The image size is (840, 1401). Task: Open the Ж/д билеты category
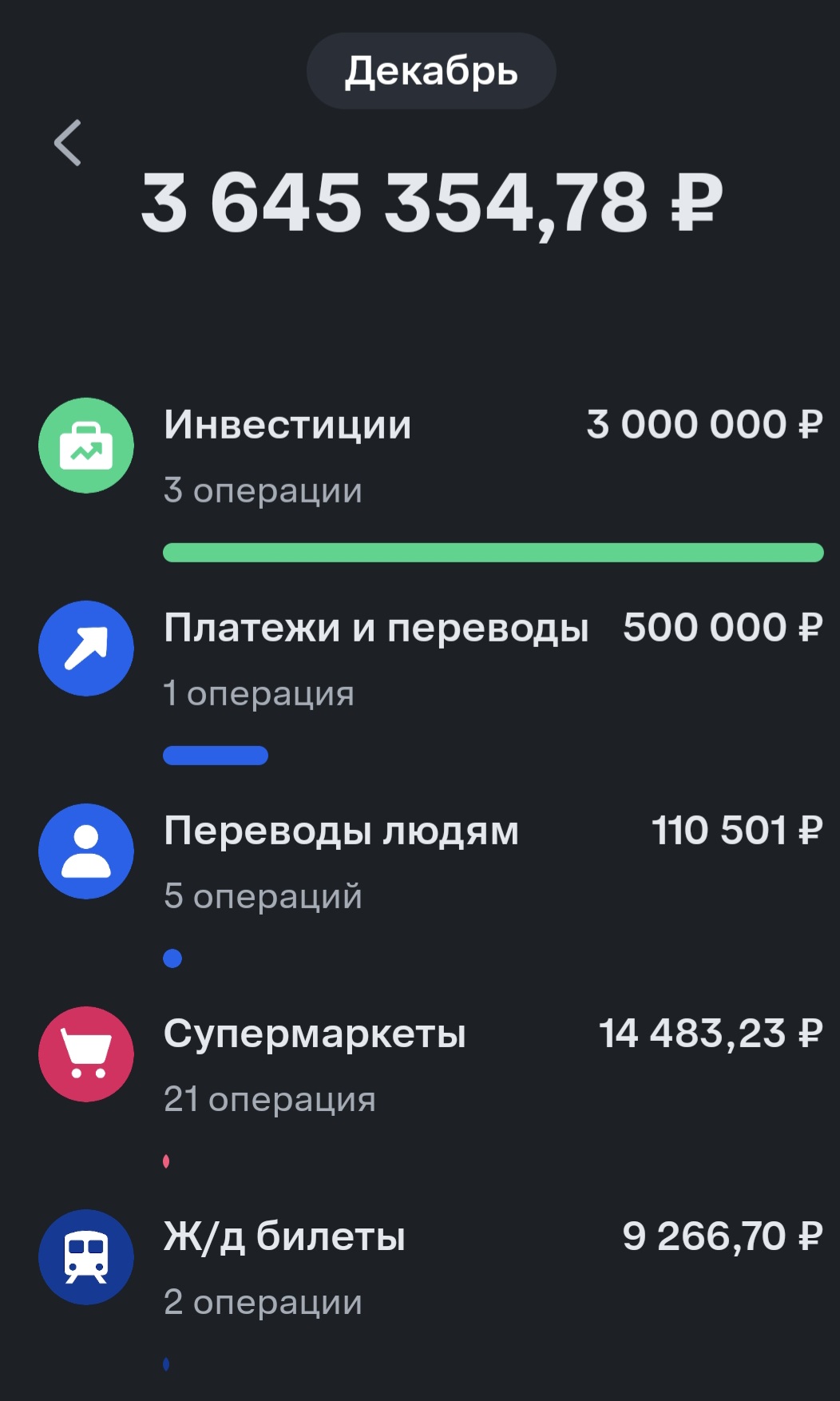click(431, 1268)
